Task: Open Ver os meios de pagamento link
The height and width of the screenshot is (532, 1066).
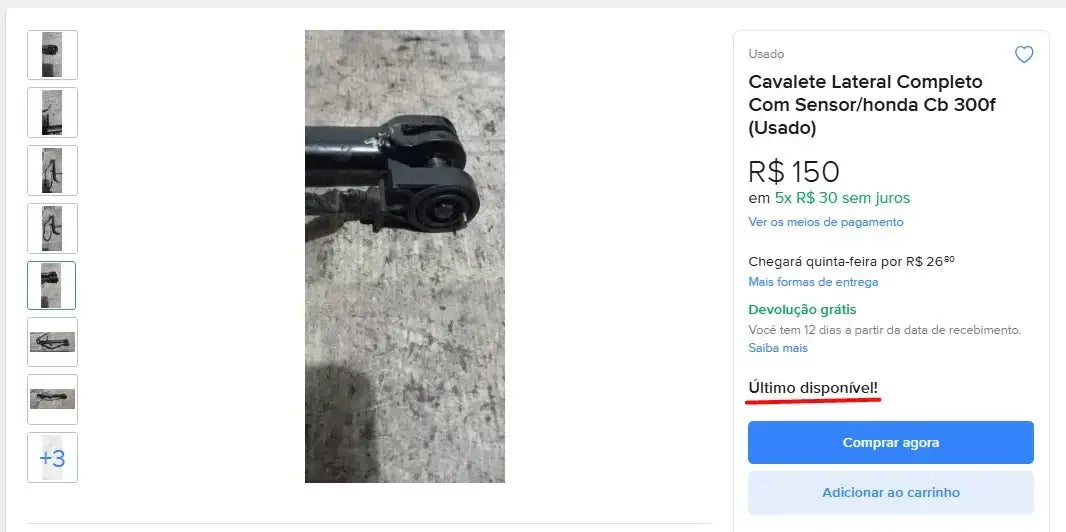Action: point(825,222)
